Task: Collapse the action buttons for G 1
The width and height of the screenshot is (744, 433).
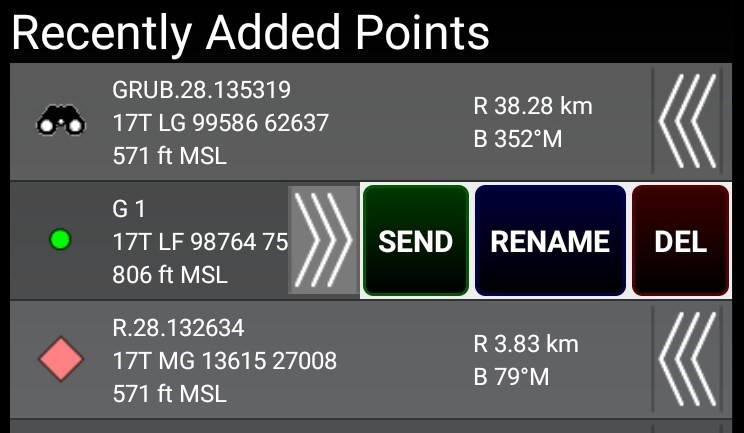Action: tap(322, 241)
